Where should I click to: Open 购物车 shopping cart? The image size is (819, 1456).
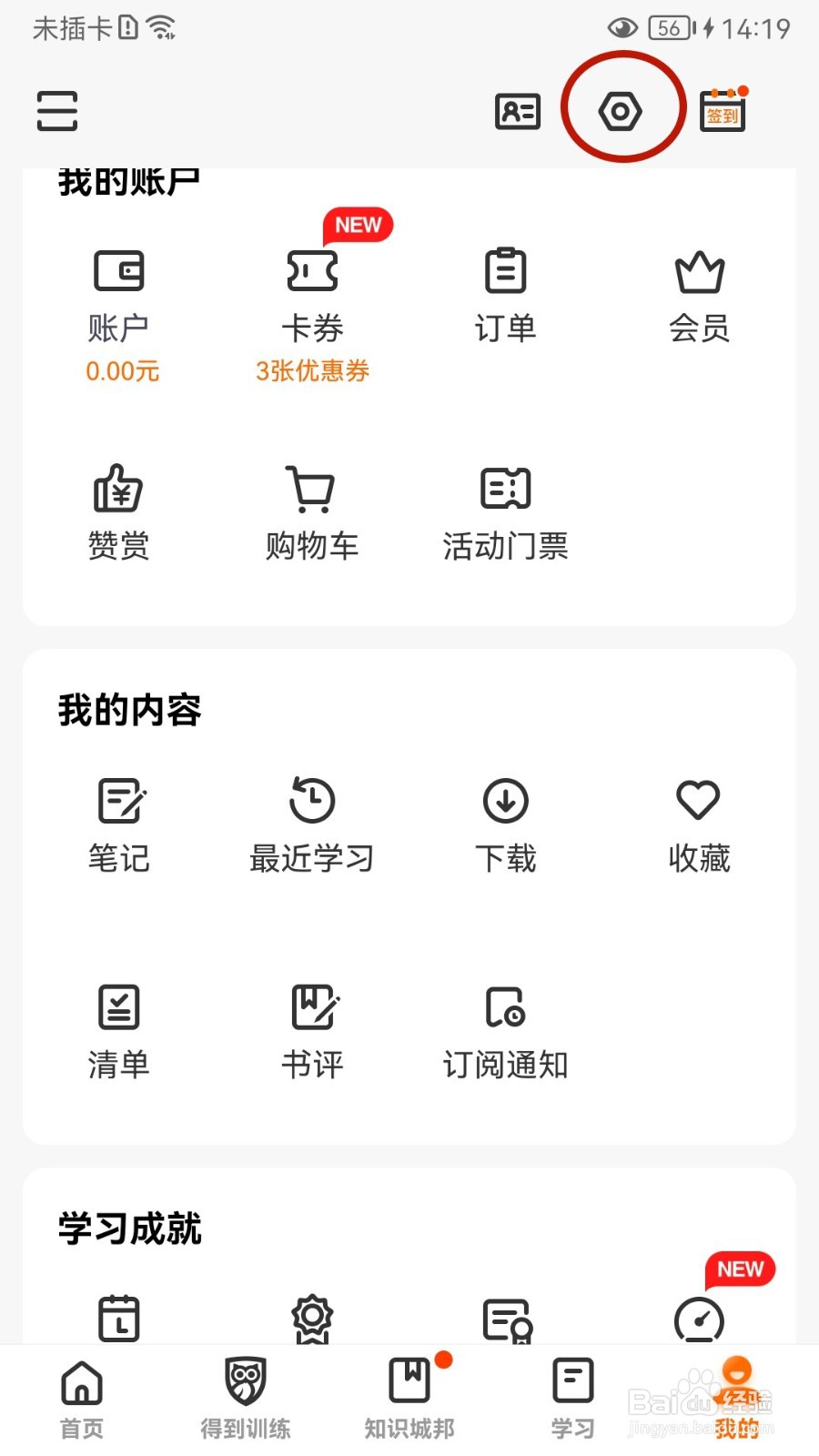point(312,513)
